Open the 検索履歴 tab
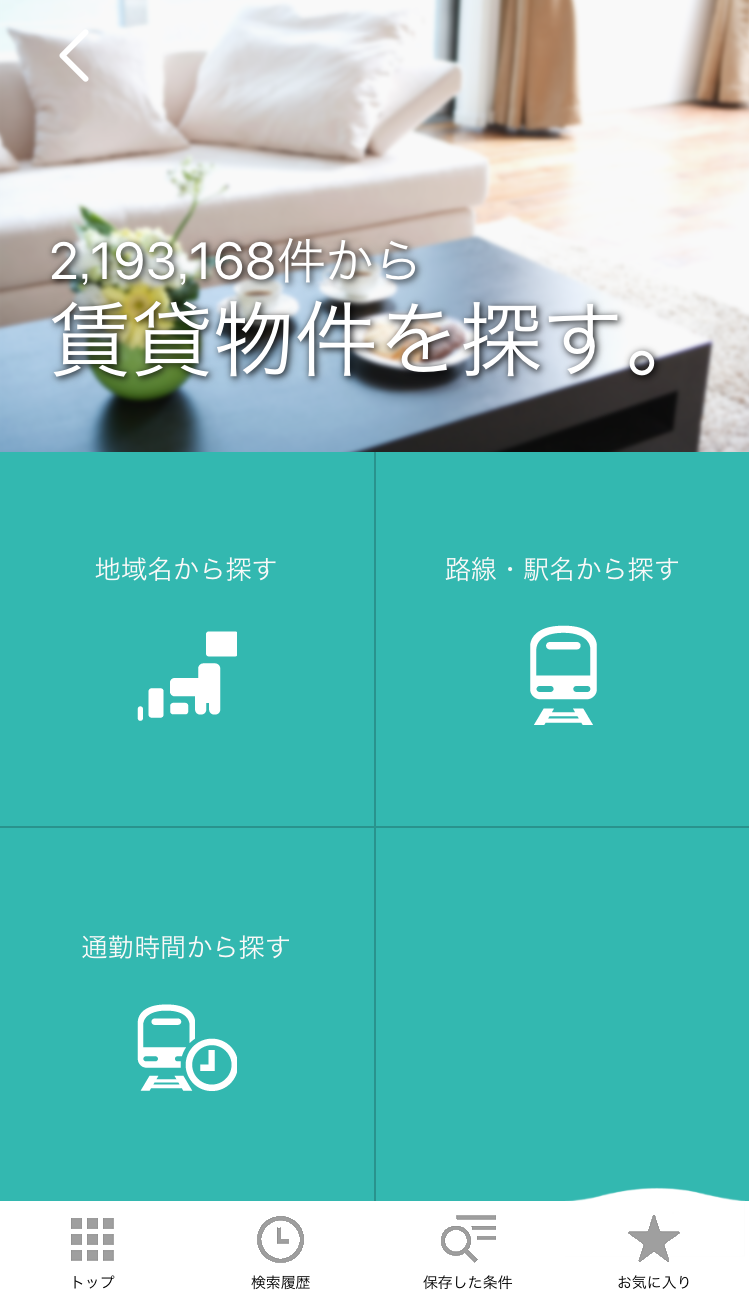The height and width of the screenshot is (1299, 749). 280,1252
